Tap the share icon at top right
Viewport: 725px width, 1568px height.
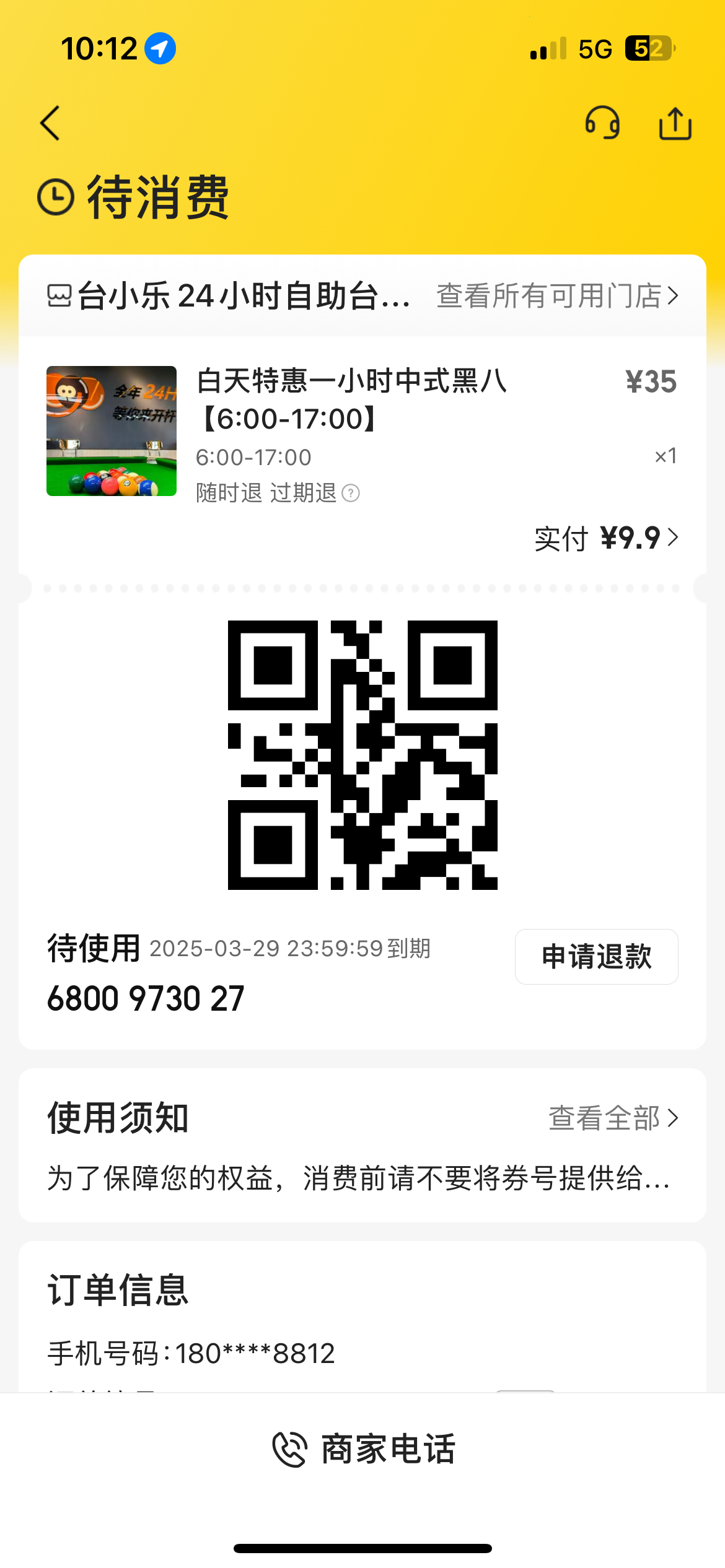[x=675, y=122]
